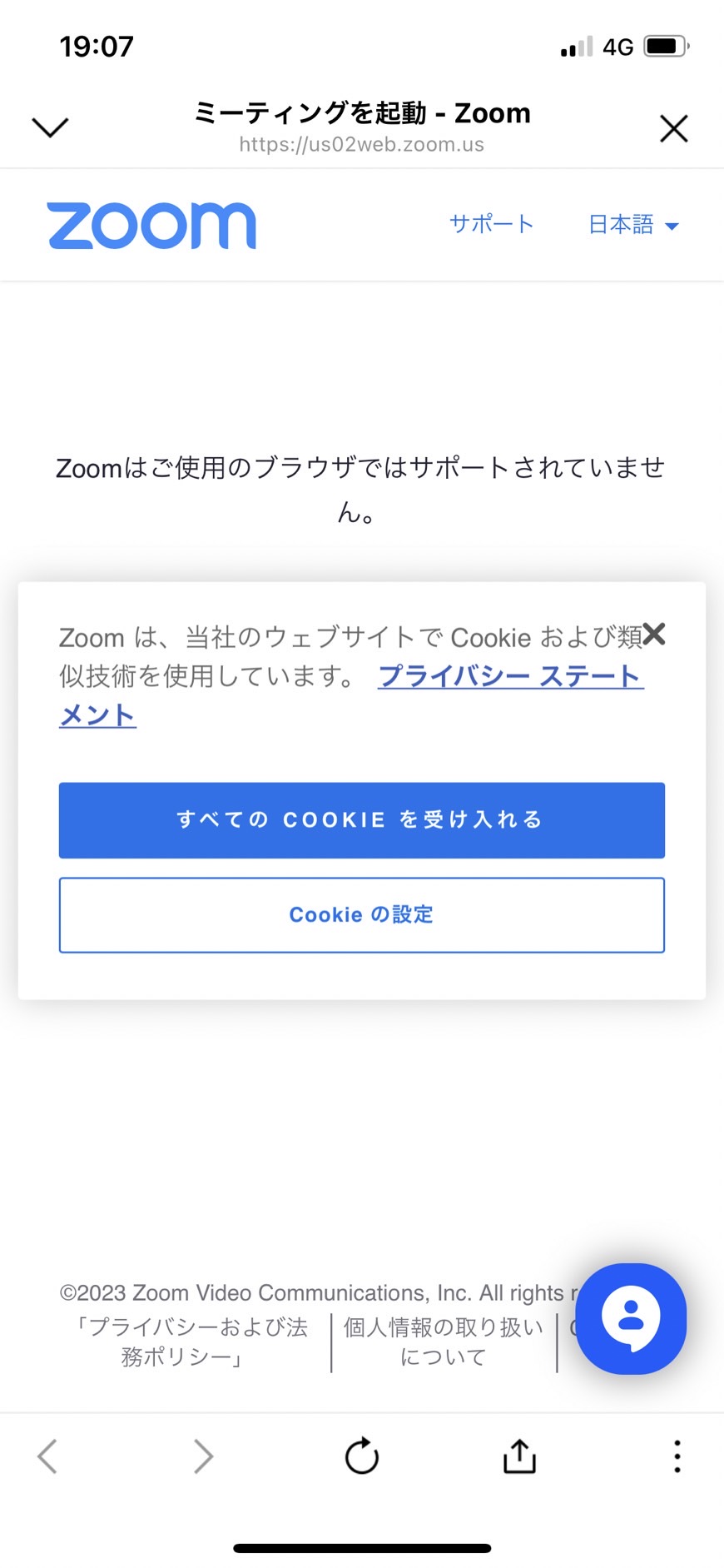Accept all cookies
Viewport: 724px width, 1568px height.
362,820
